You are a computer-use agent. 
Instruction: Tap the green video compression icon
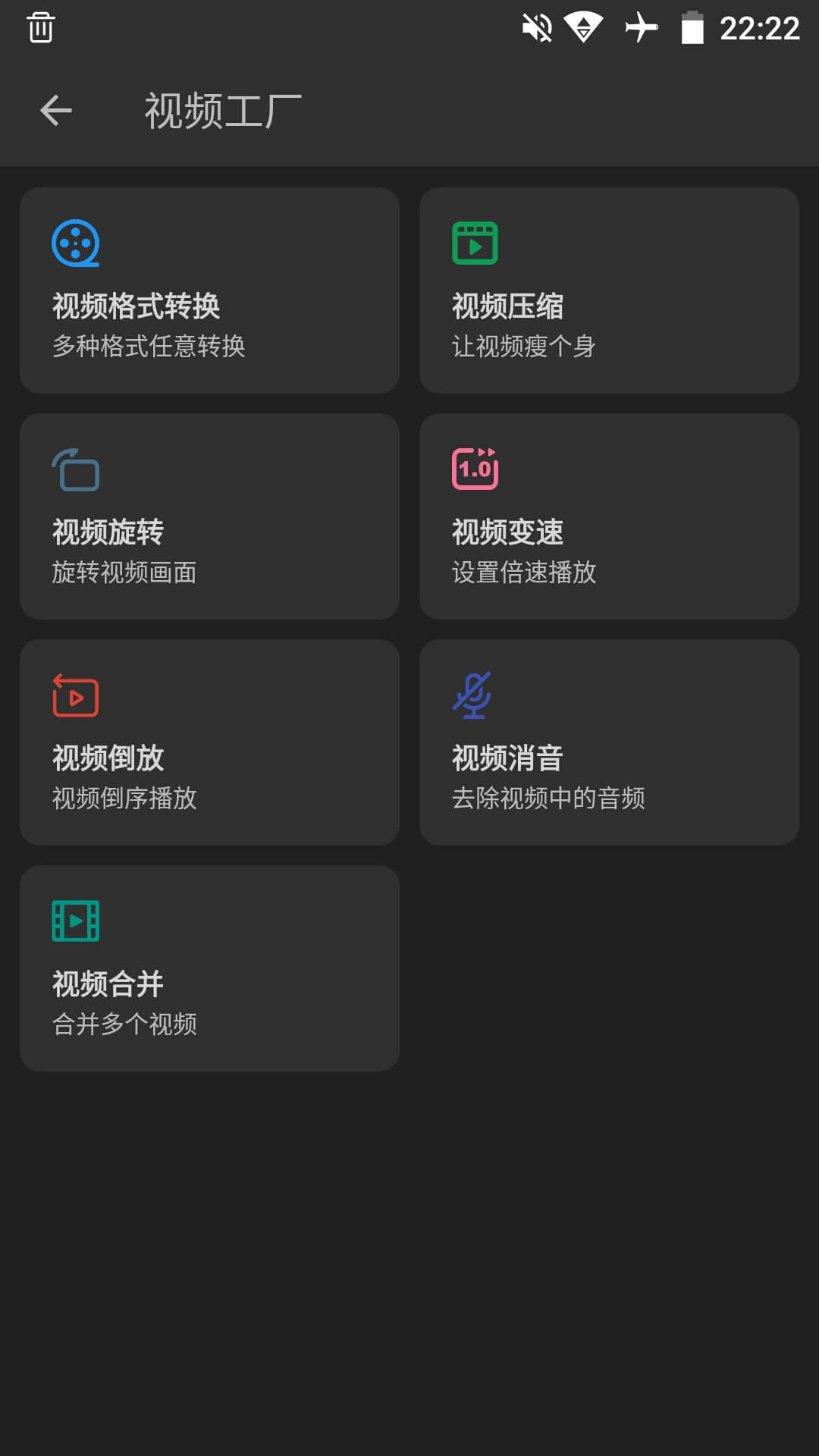click(x=474, y=243)
